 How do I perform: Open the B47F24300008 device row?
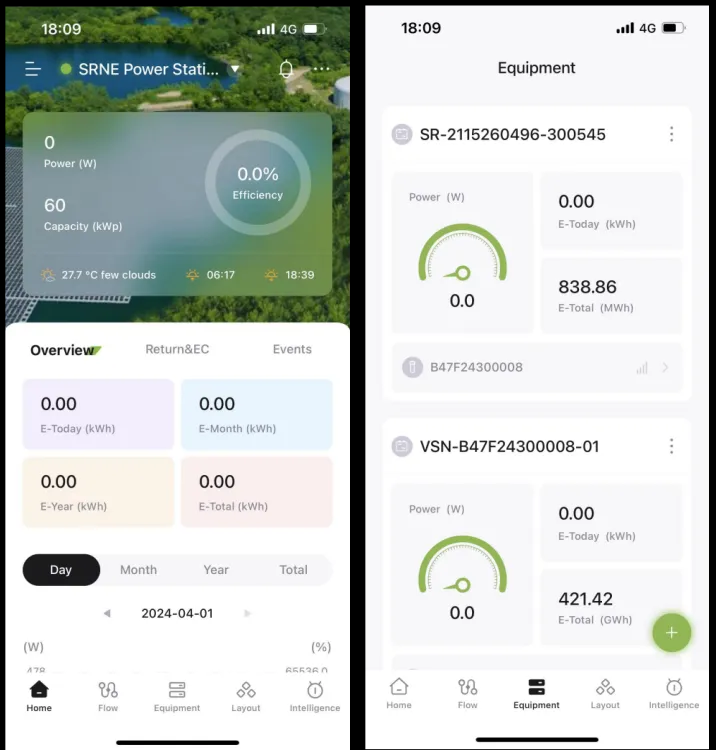pyautogui.click(x=537, y=367)
